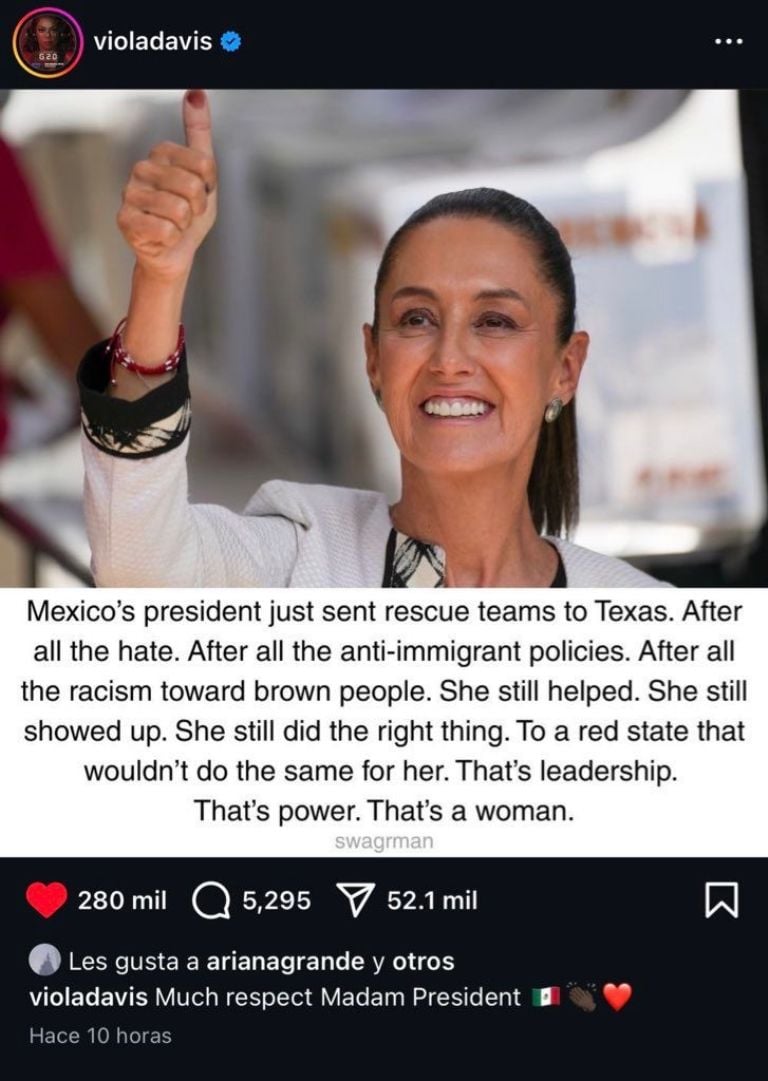Unlike the post via the heart icon
768x1081 pixels.
[x=46, y=901]
